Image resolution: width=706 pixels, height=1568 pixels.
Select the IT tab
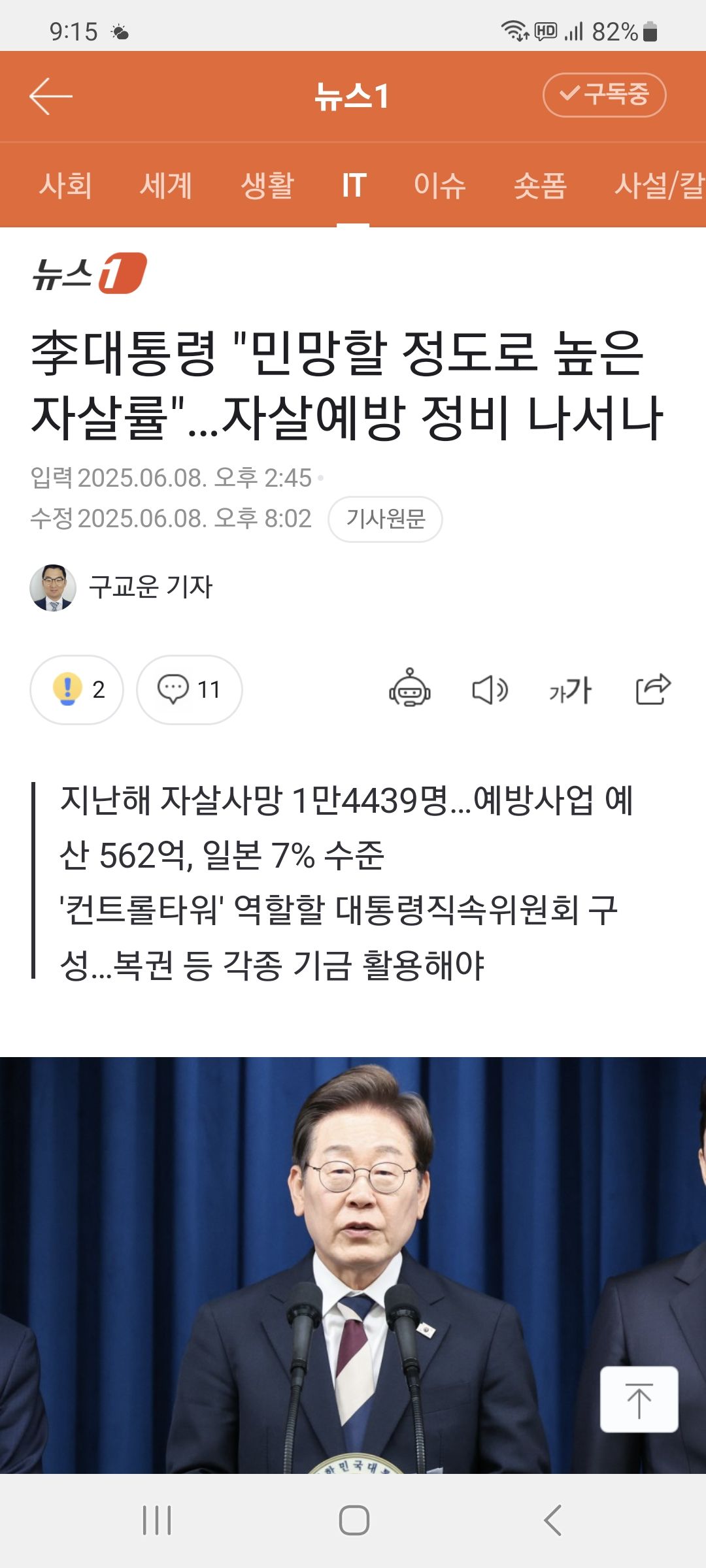(353, 186)
